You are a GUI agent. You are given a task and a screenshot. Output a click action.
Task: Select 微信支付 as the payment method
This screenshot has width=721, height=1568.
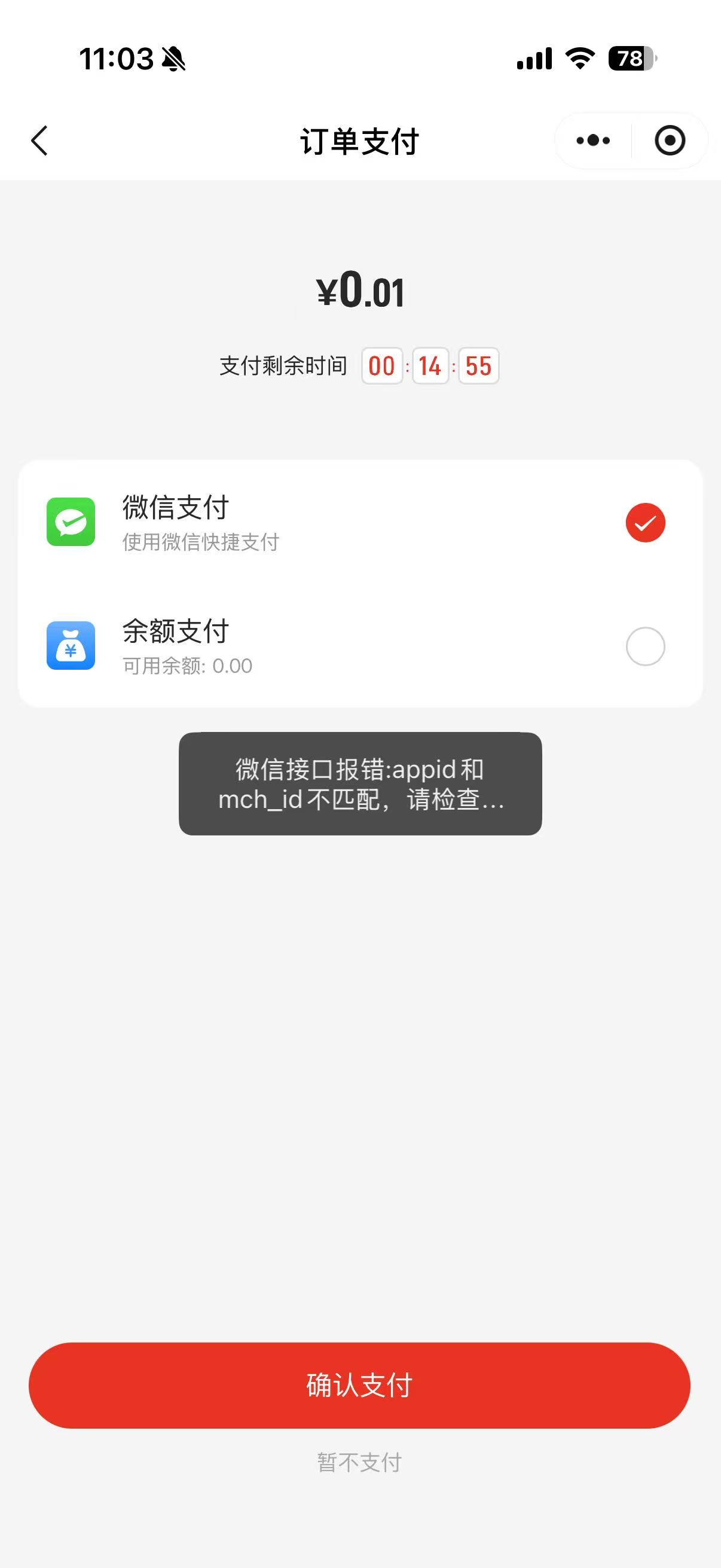tap(645, 523)
